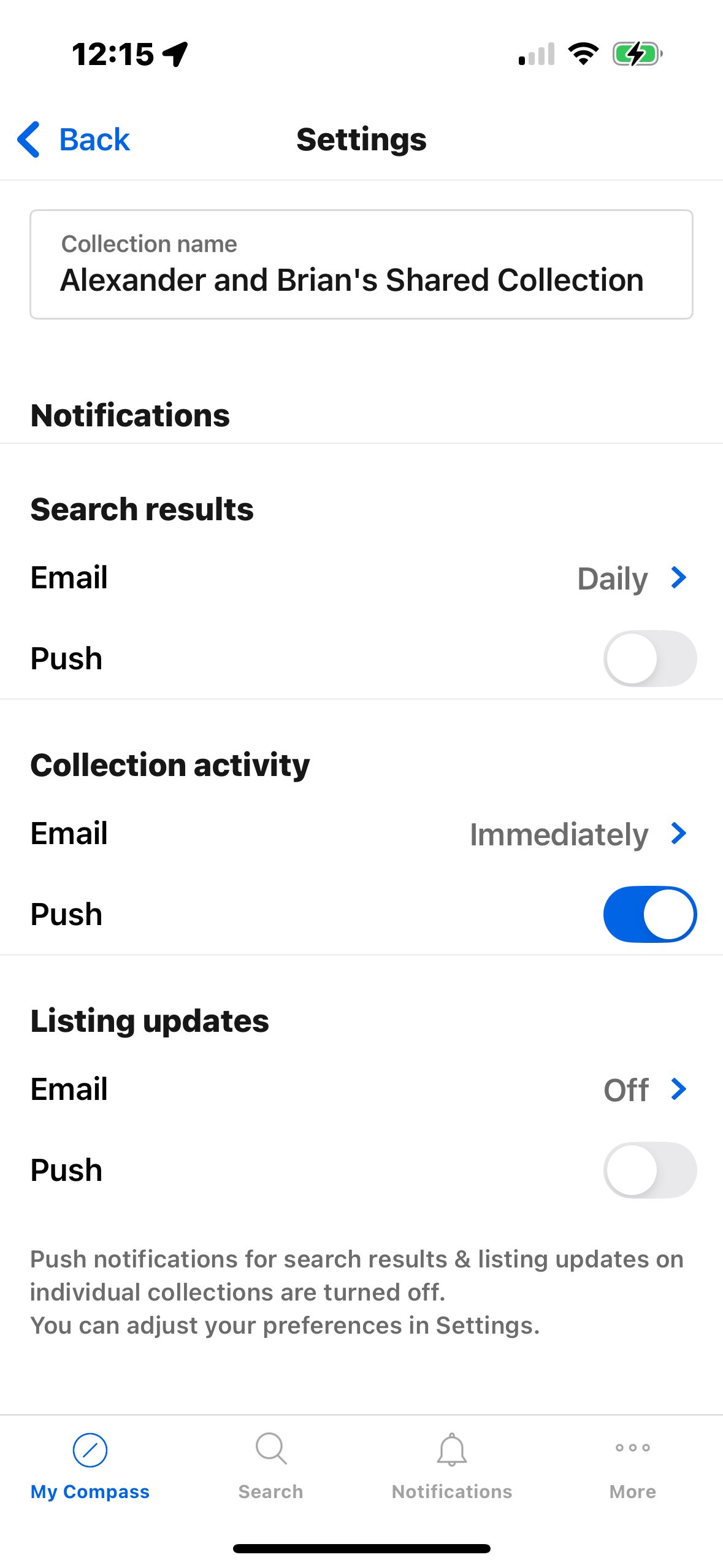
Task: Enable Push for Search results
Action: [649, 658]
